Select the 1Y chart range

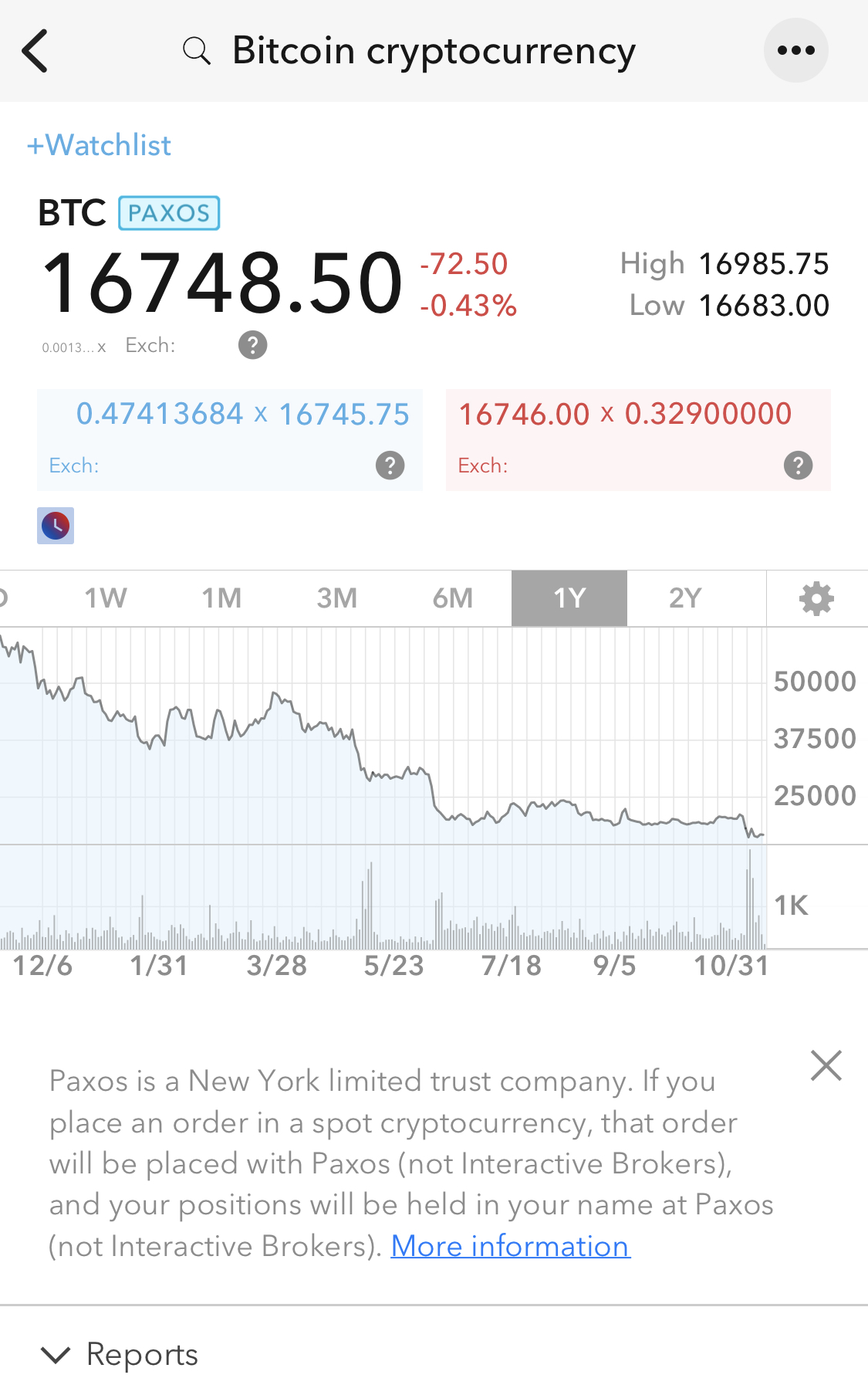(x=569, y=598)
